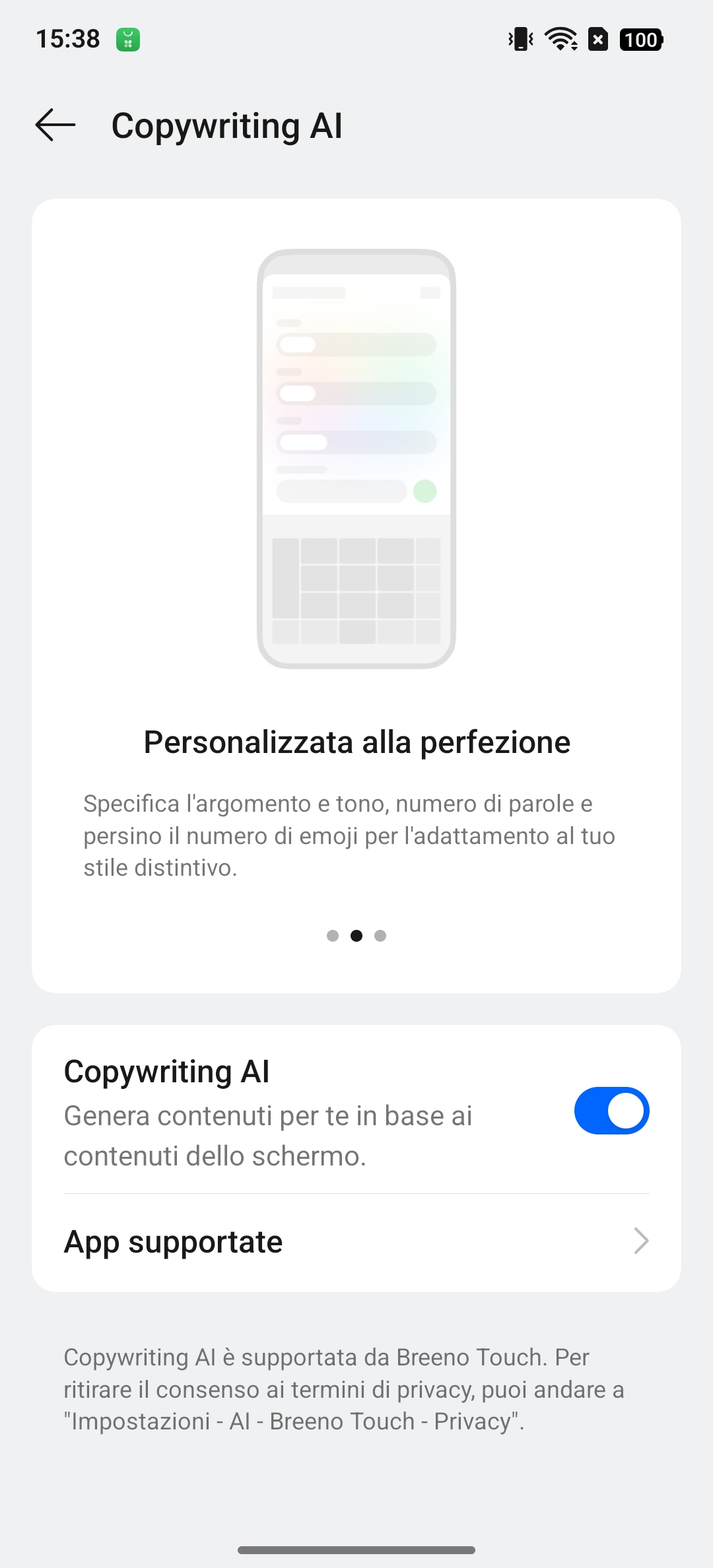The image size is (713, 1568).
Task: Go back from Copywriting AI
Action: click(55, 125)
